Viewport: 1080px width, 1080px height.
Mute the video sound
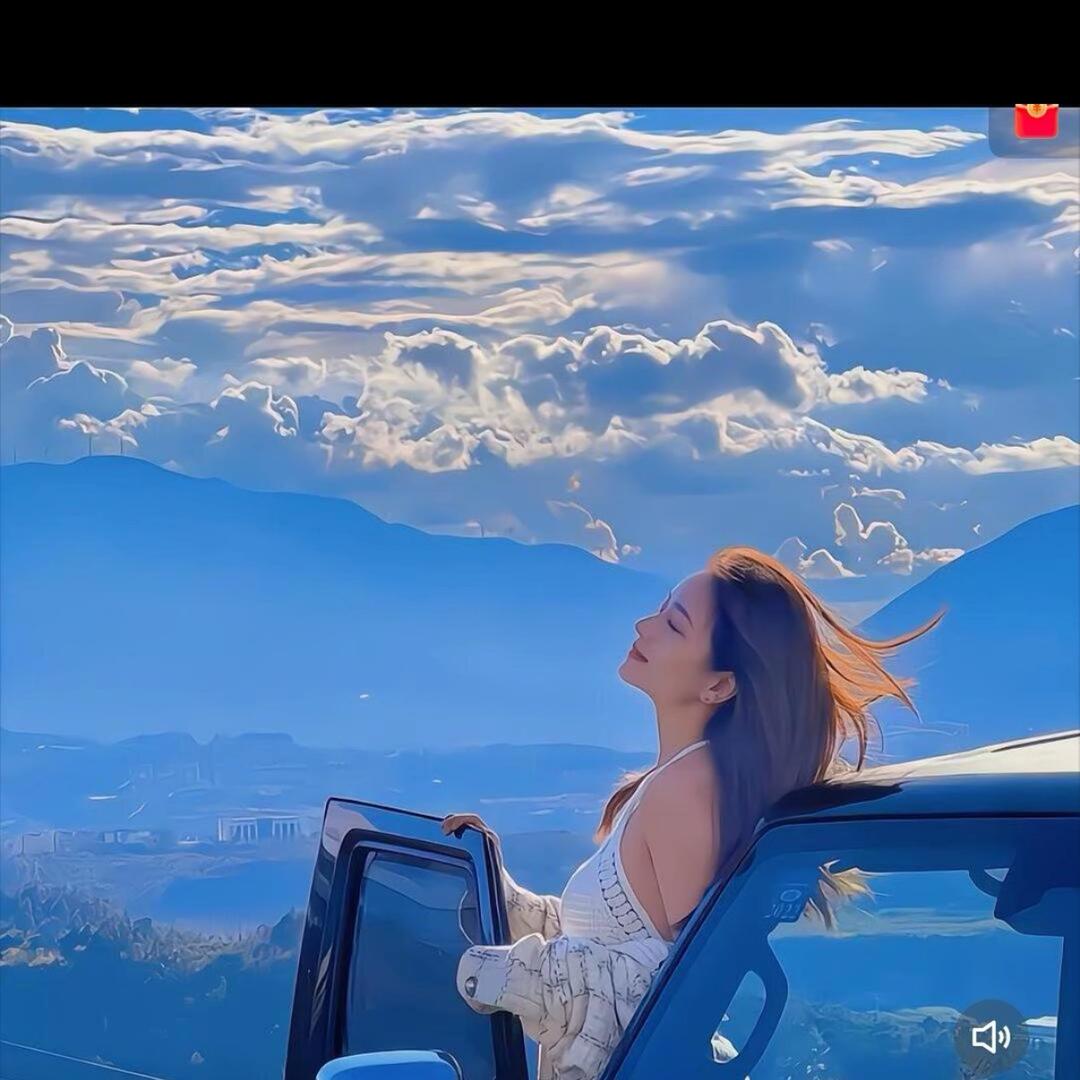[x=990, y=1037]
